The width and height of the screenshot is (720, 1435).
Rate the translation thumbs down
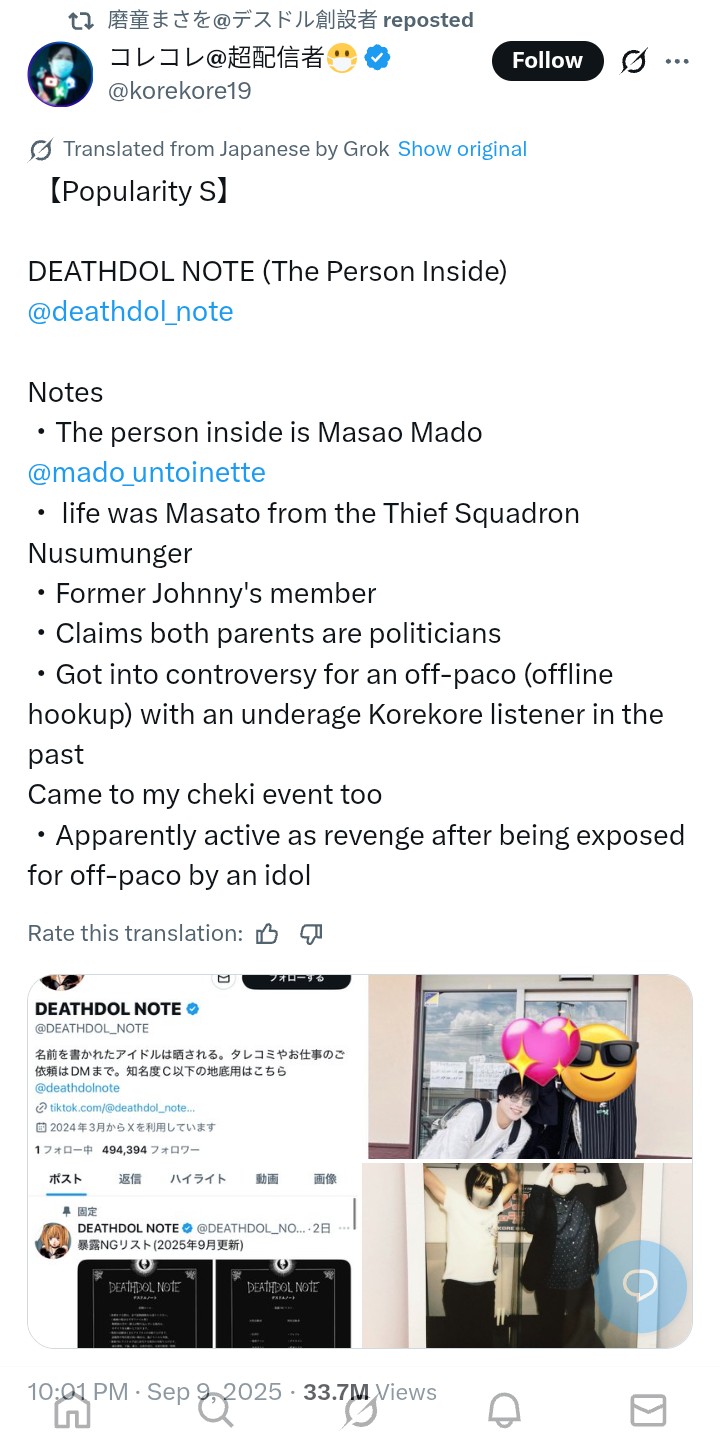[311, 934]
